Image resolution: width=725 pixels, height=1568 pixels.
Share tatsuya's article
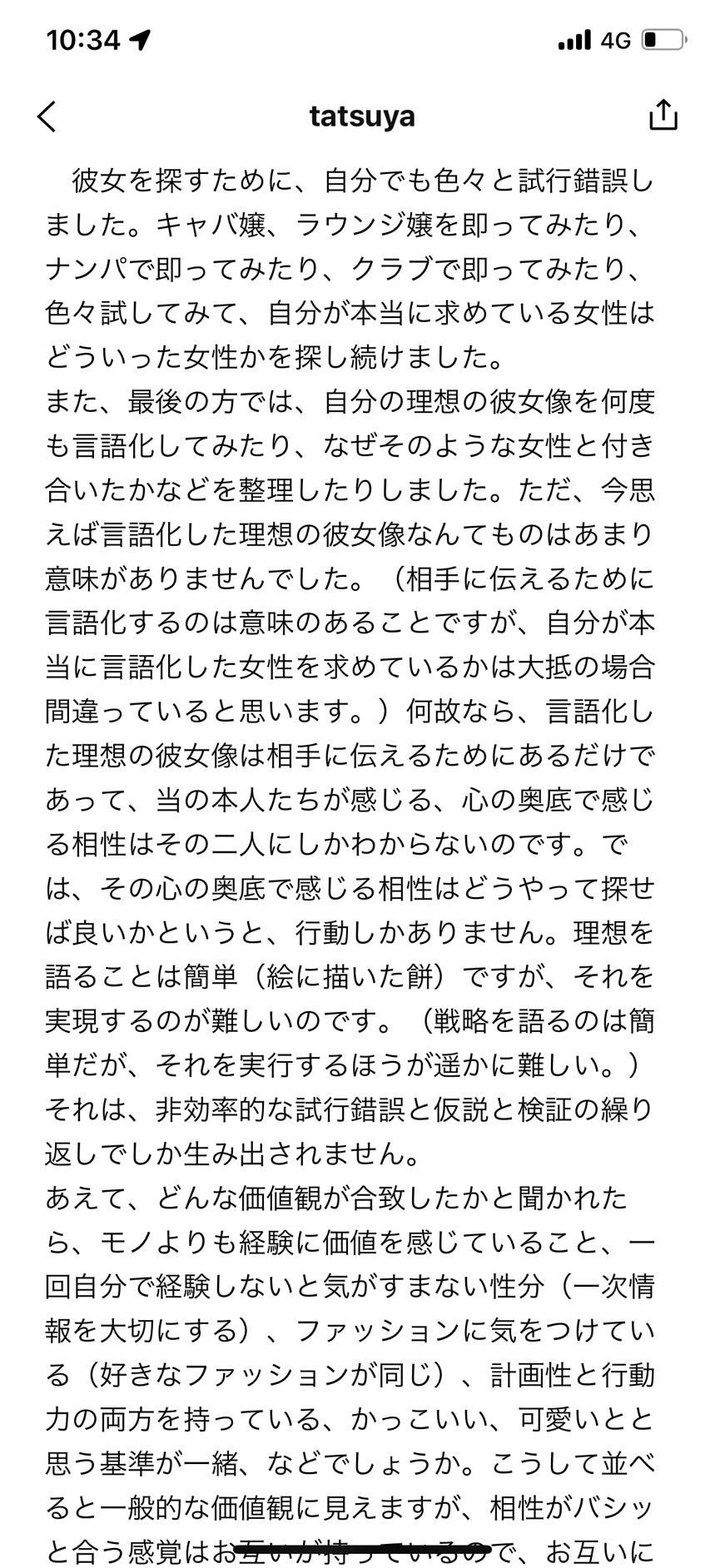[x=663, y=115]
